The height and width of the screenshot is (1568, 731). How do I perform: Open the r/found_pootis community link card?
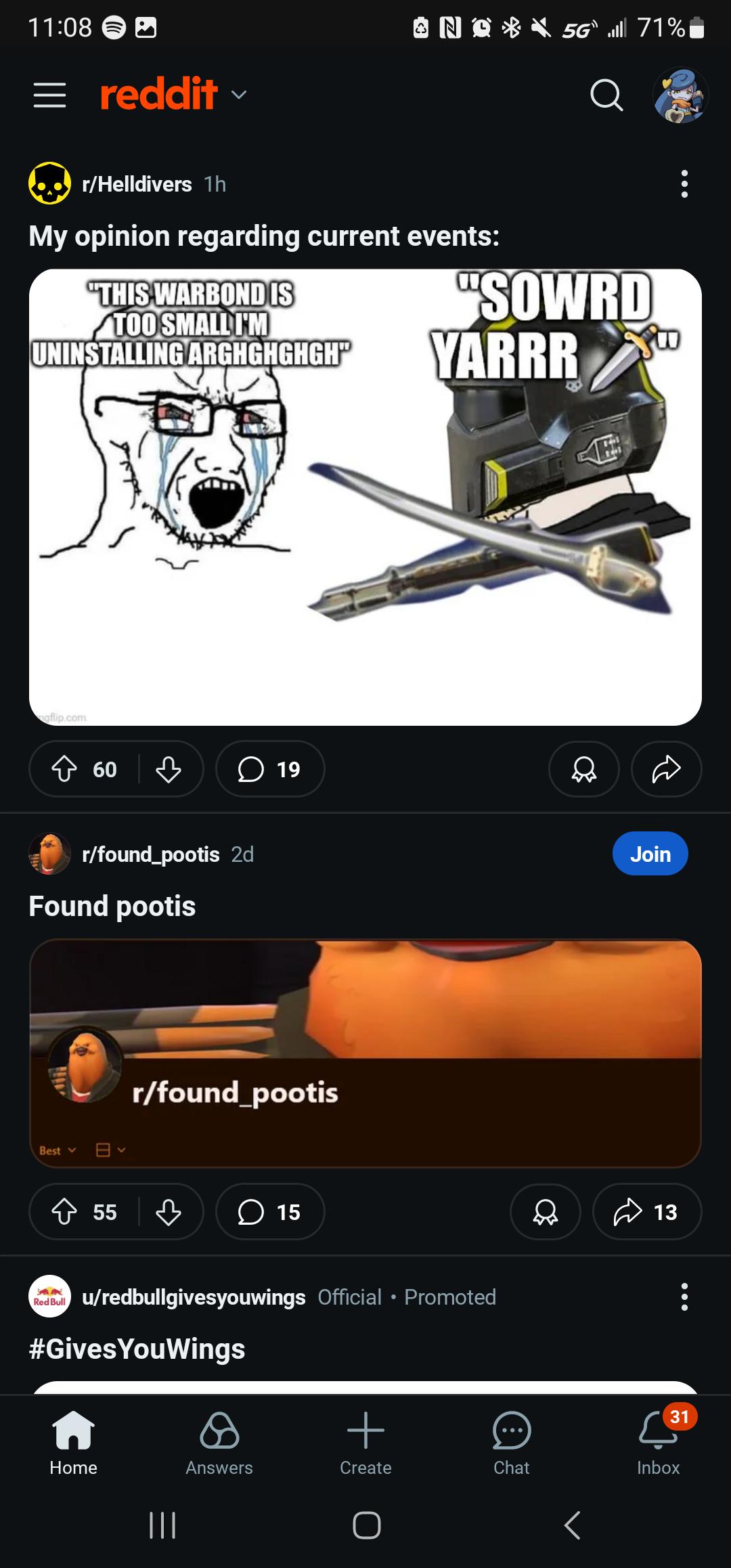(365, 1053)
